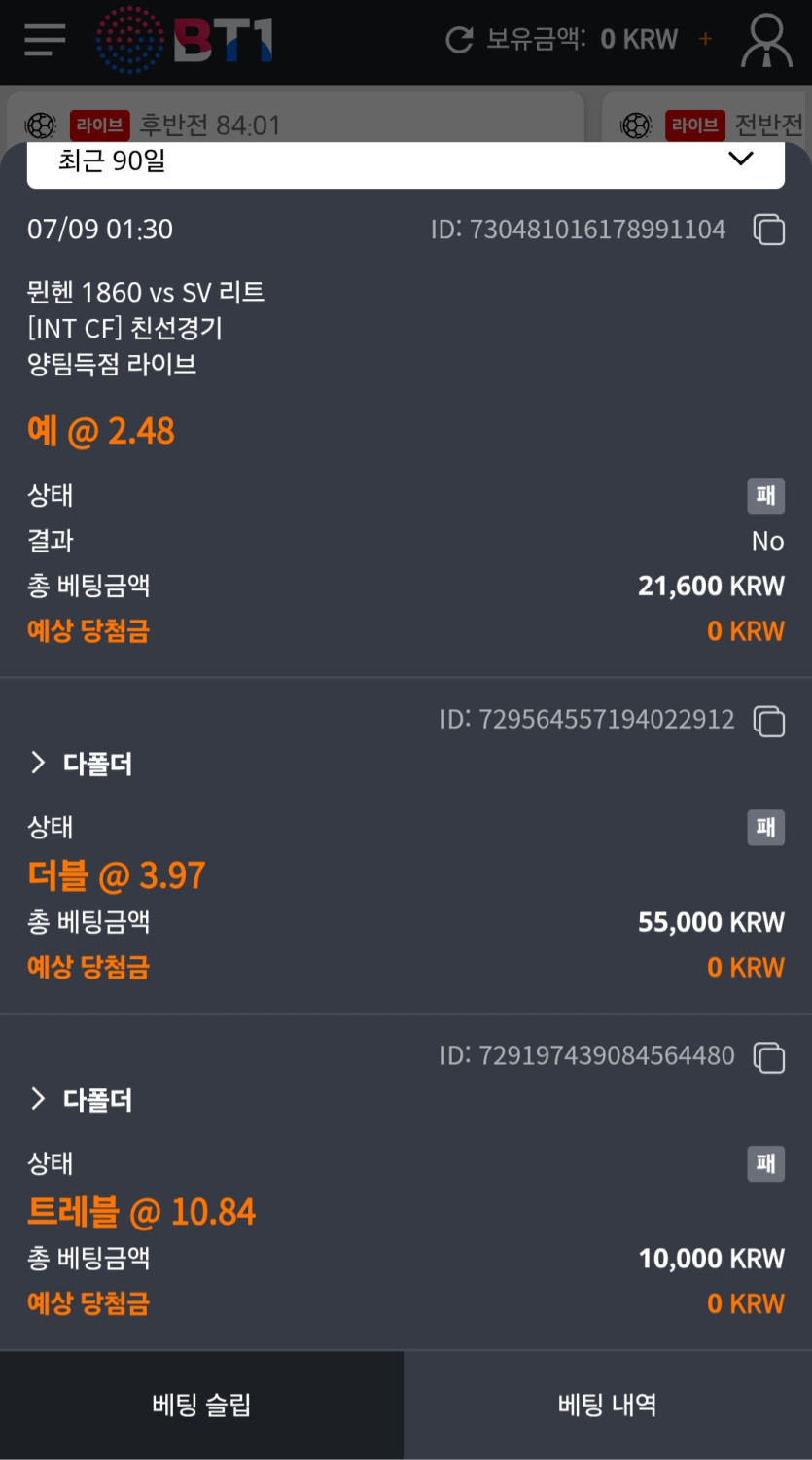Open the 최근 90일 period dropdown
This screenshot has height=1460, width=812.
406,160
